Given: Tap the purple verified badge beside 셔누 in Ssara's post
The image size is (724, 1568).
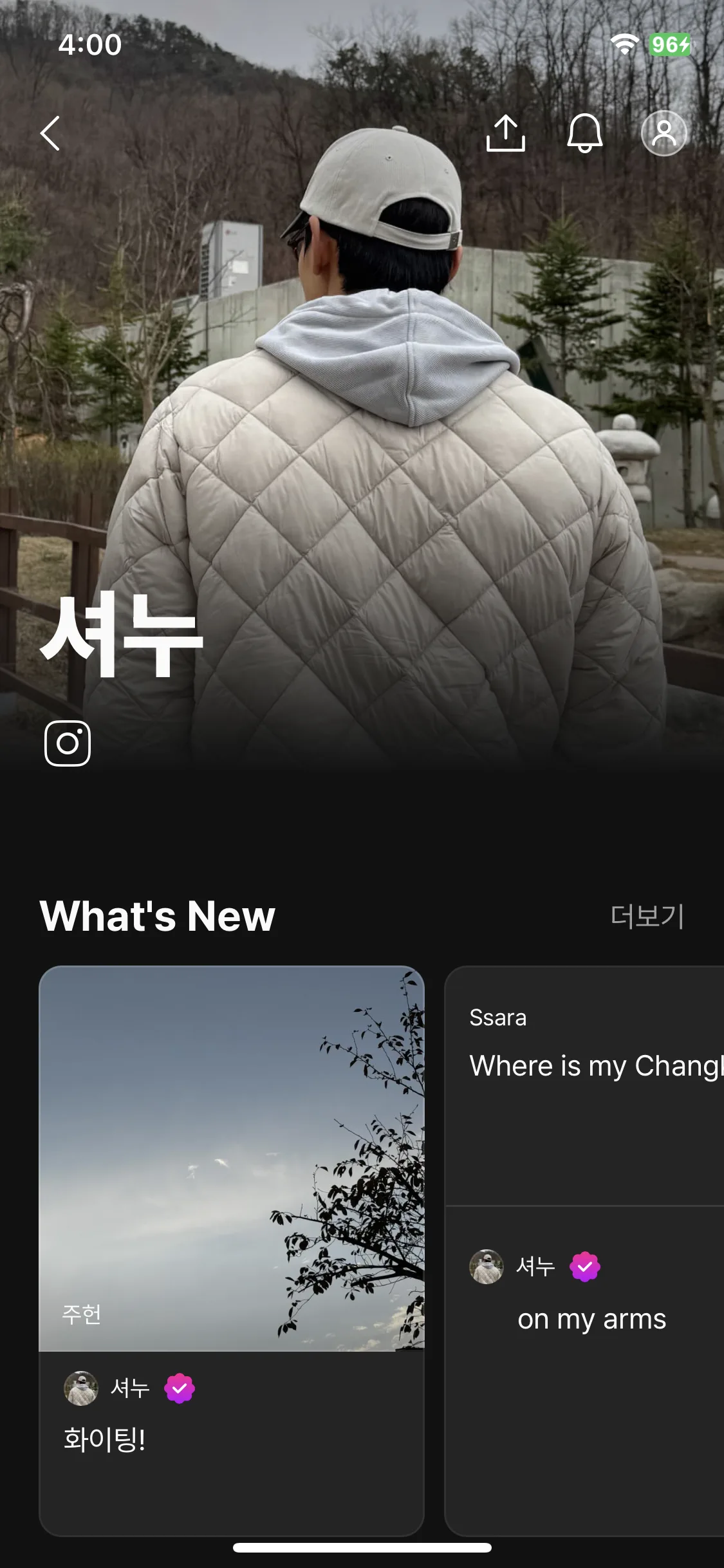Looking at the screenshot, I should click(585, 1266).
